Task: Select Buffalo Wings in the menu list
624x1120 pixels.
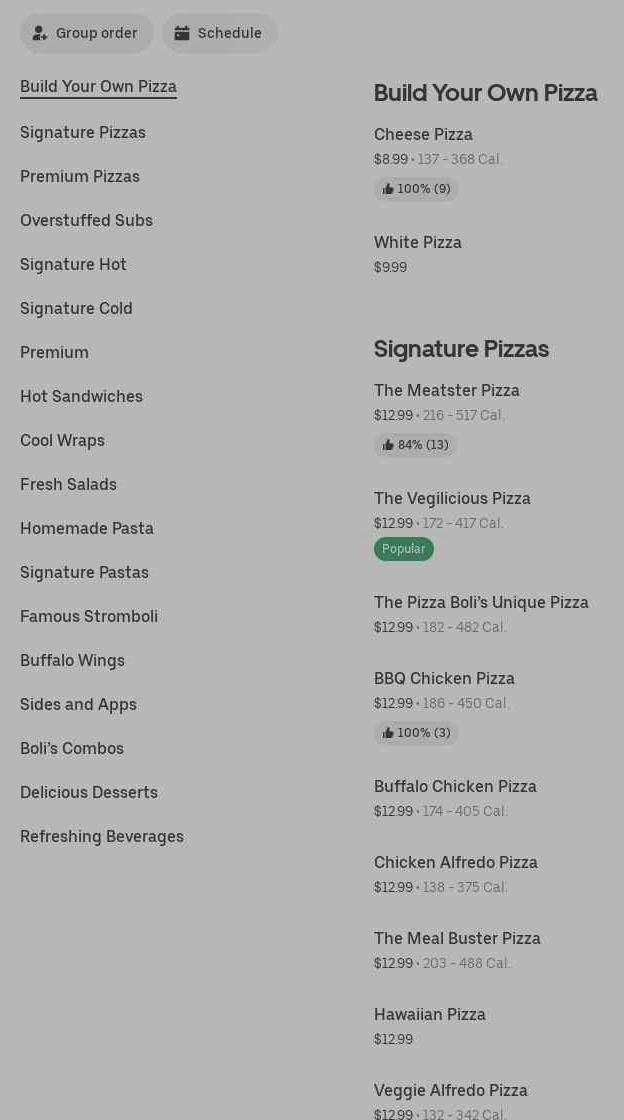Action: (72, 660)
